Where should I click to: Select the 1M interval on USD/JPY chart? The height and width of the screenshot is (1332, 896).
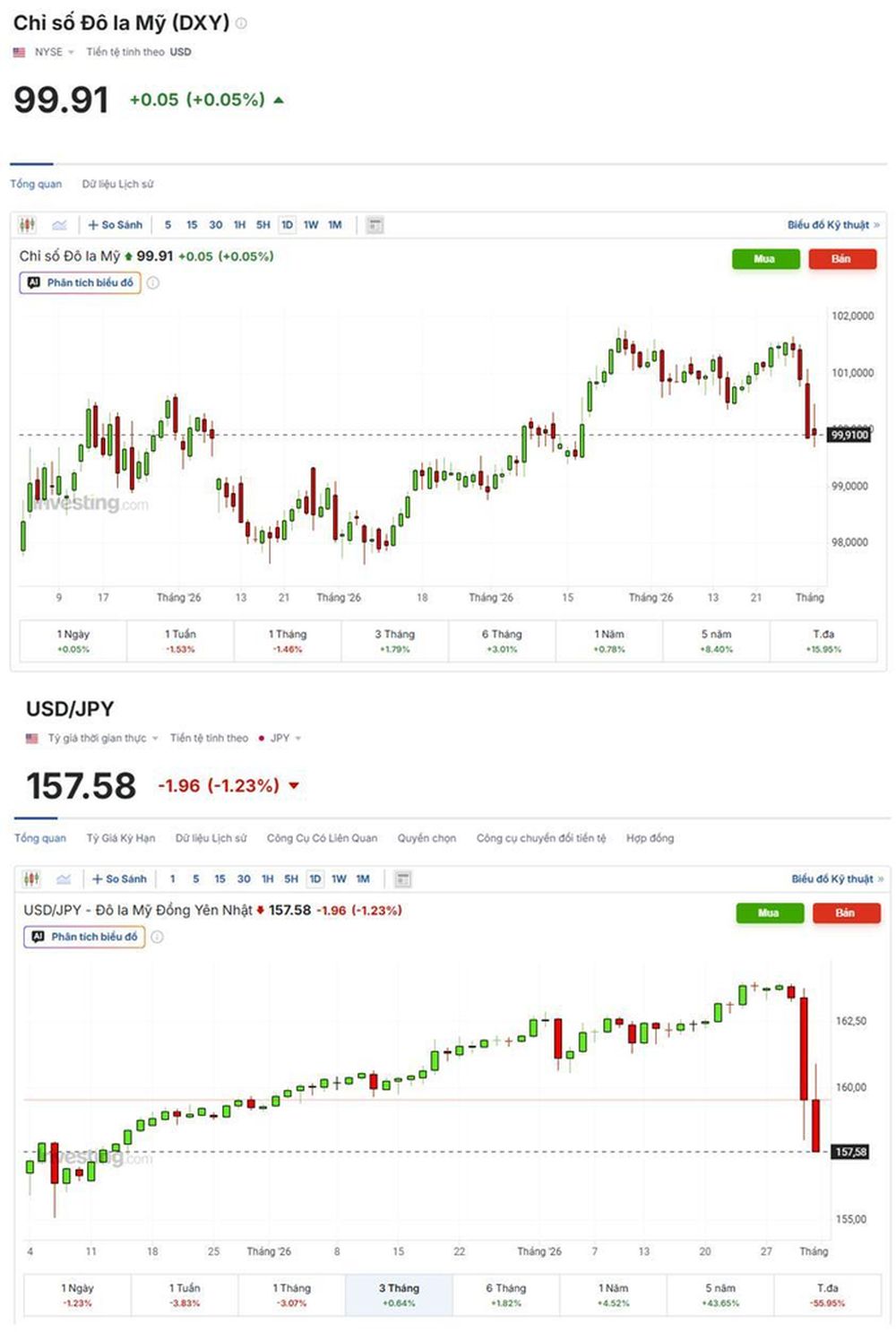363,879
